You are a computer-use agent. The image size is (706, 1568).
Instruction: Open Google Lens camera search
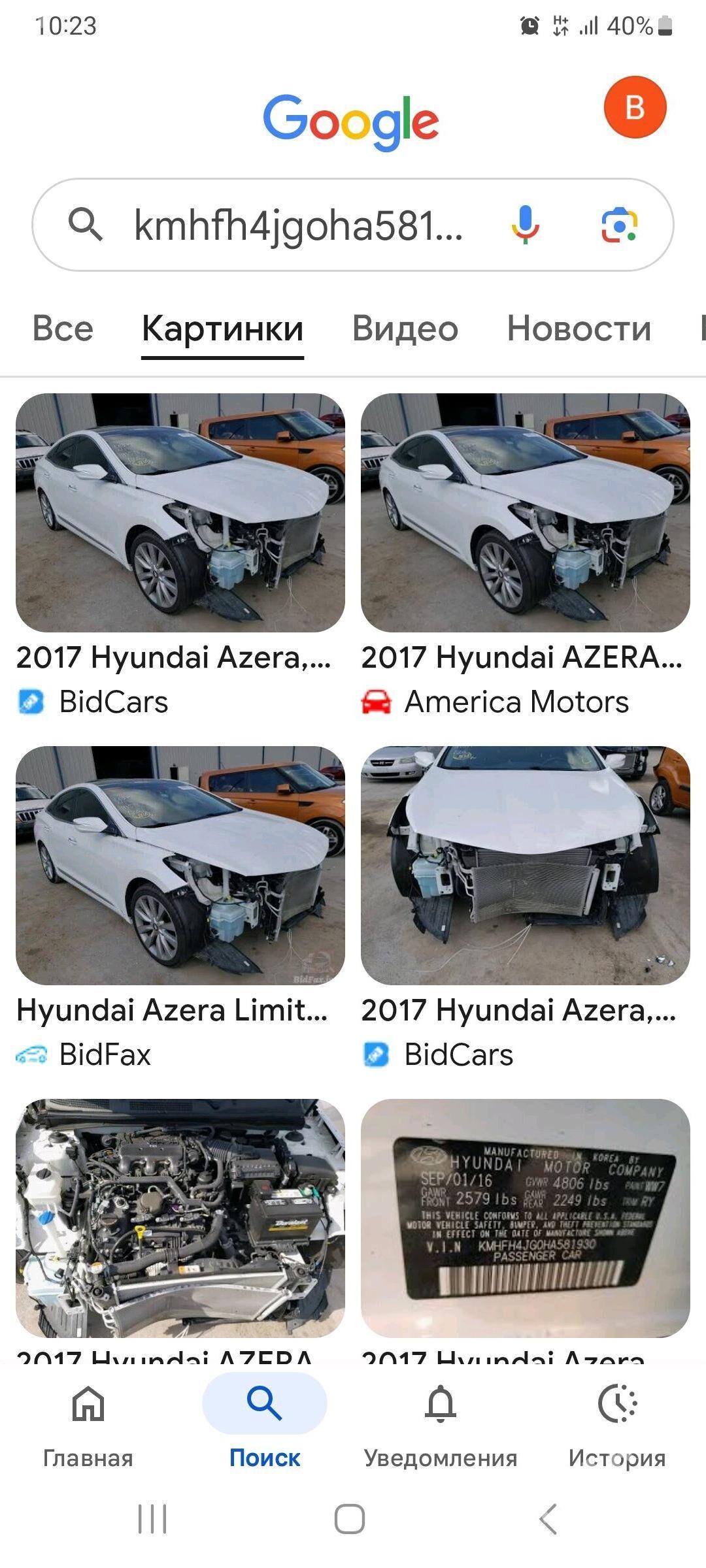point(619,225)
